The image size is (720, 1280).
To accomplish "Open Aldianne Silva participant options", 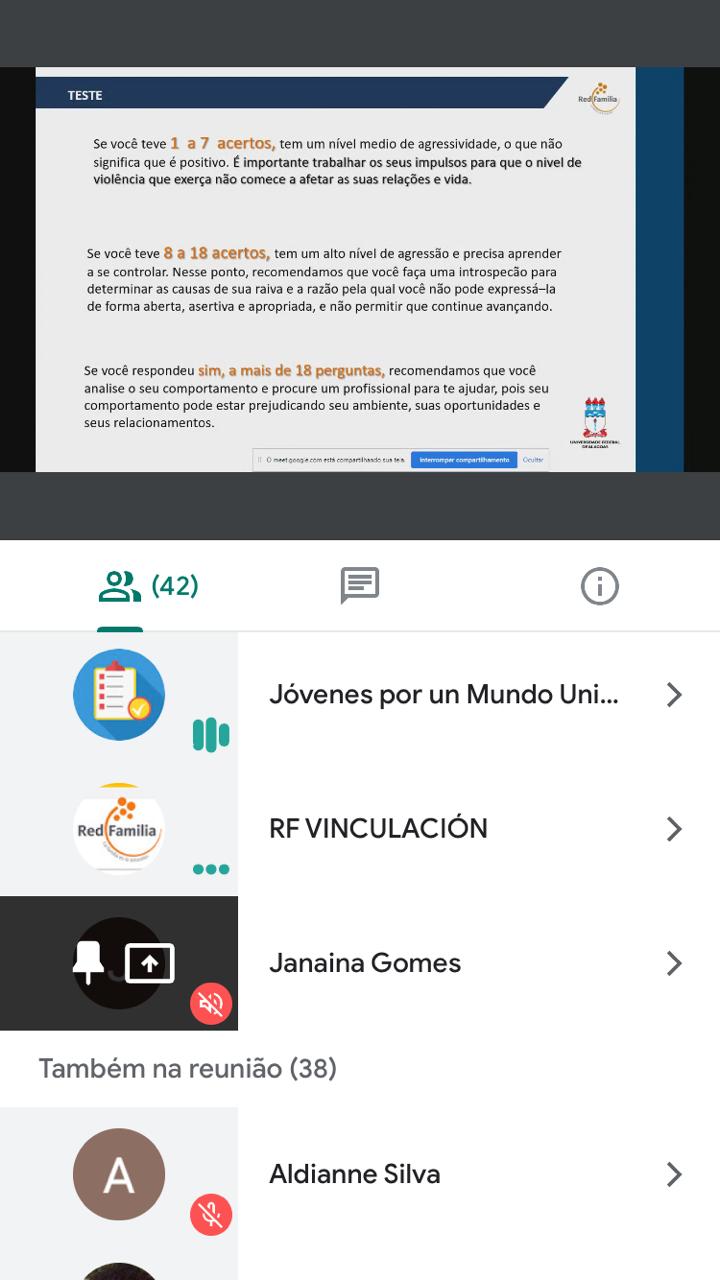I will 674,1174.
